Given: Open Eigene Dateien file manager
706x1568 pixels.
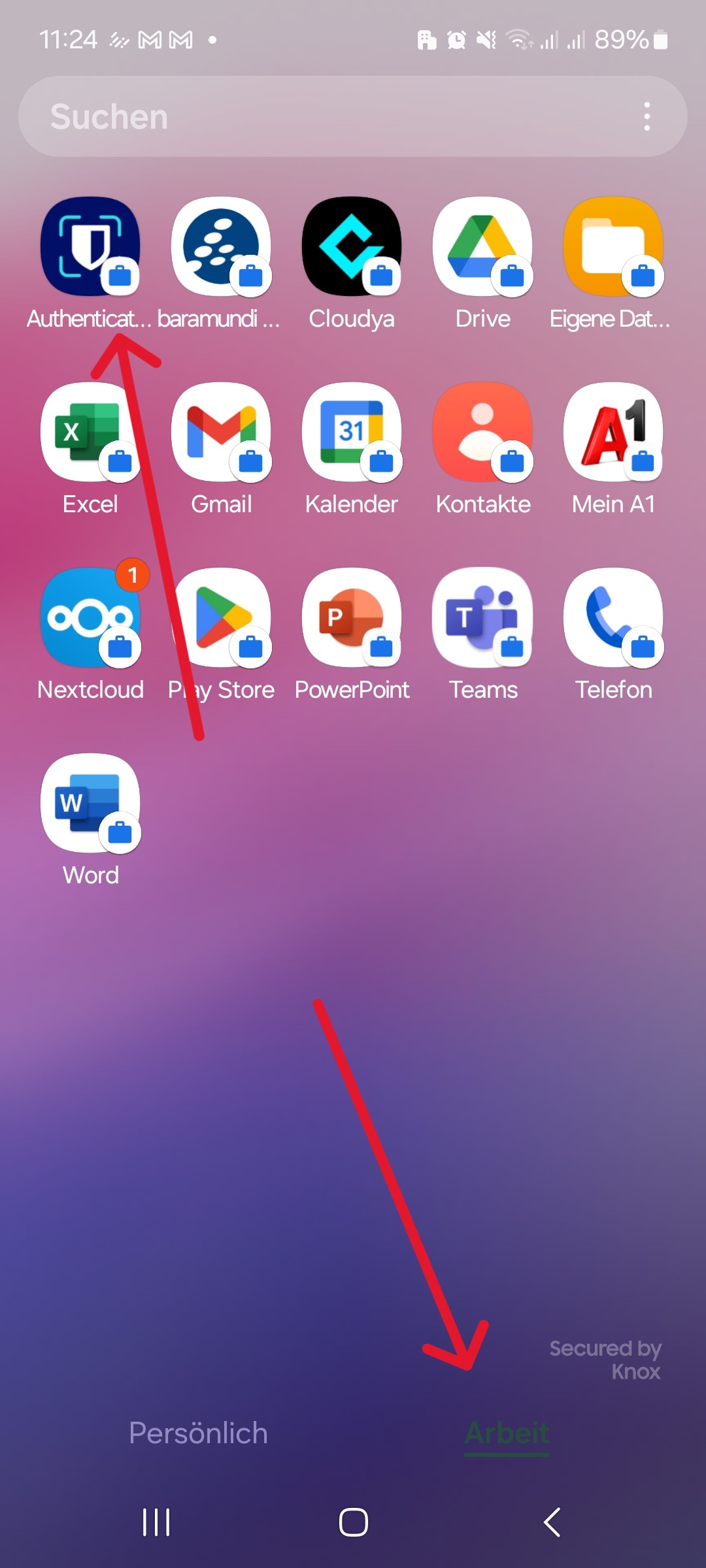Looking at the screenshot, I should pyautogui.click(x=613, y=247).
